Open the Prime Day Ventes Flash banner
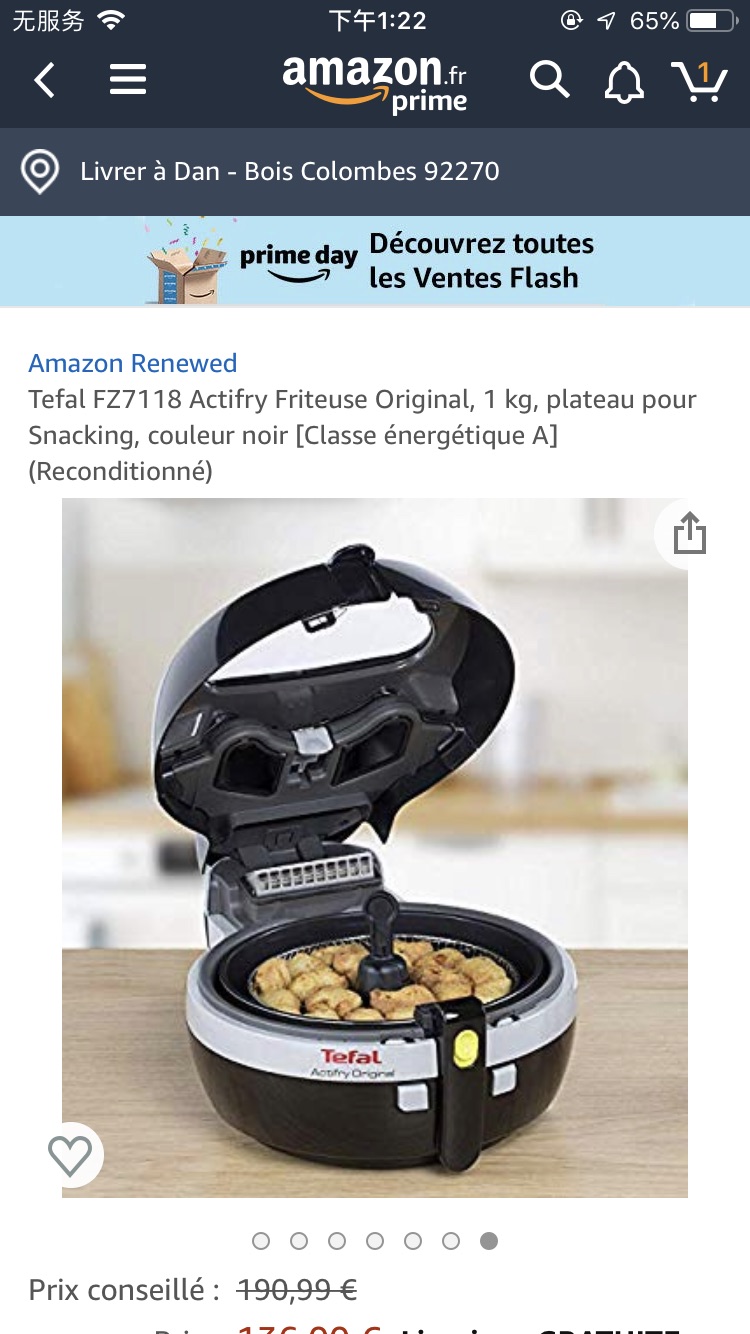Image resolution: width=750 pixels, height=1334 pixels. coord(375,261)
